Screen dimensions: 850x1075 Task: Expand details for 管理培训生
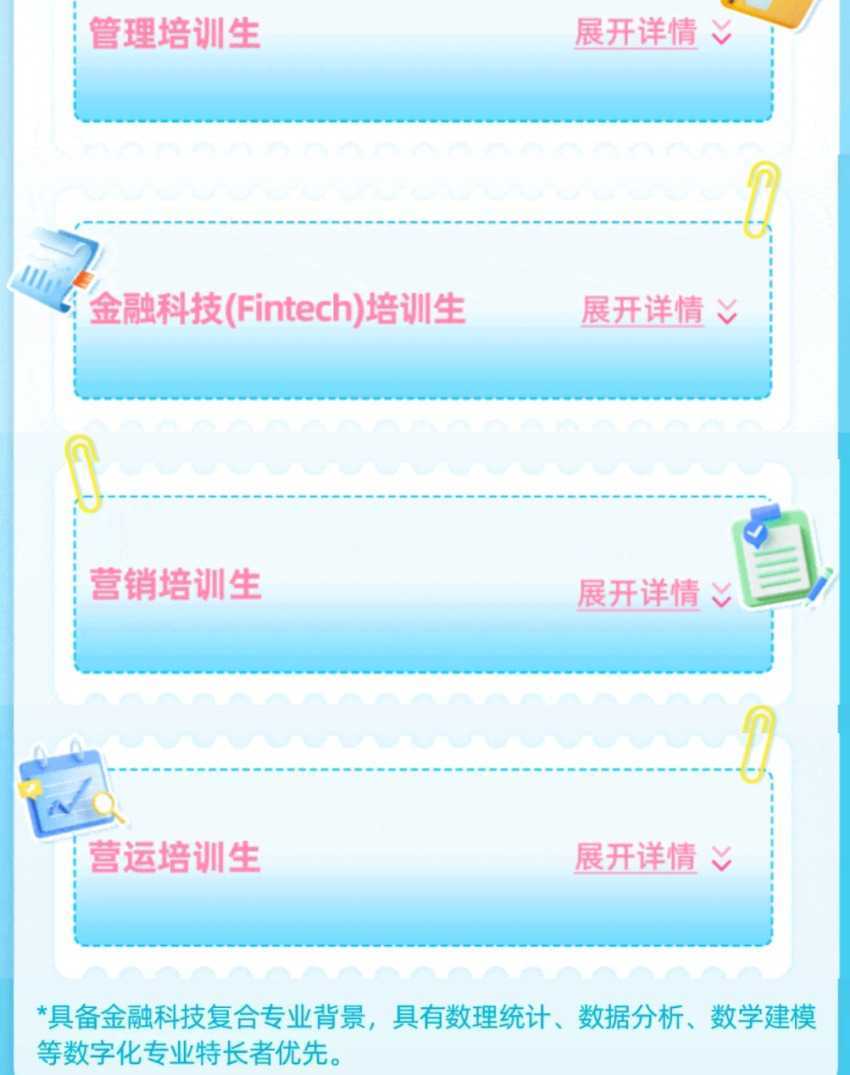pyautogui.click(x=652, y=33)
